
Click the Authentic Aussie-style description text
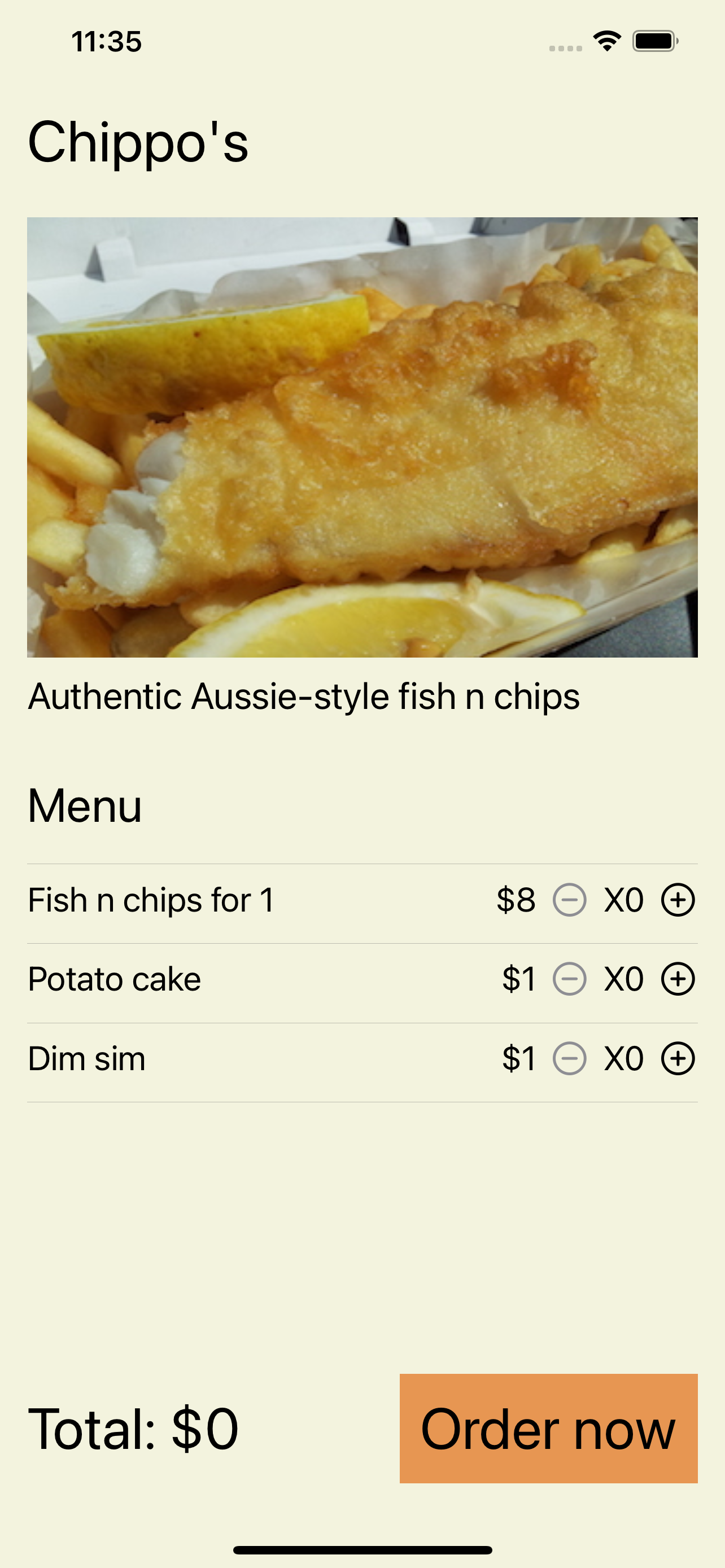(x=304, y=698)
